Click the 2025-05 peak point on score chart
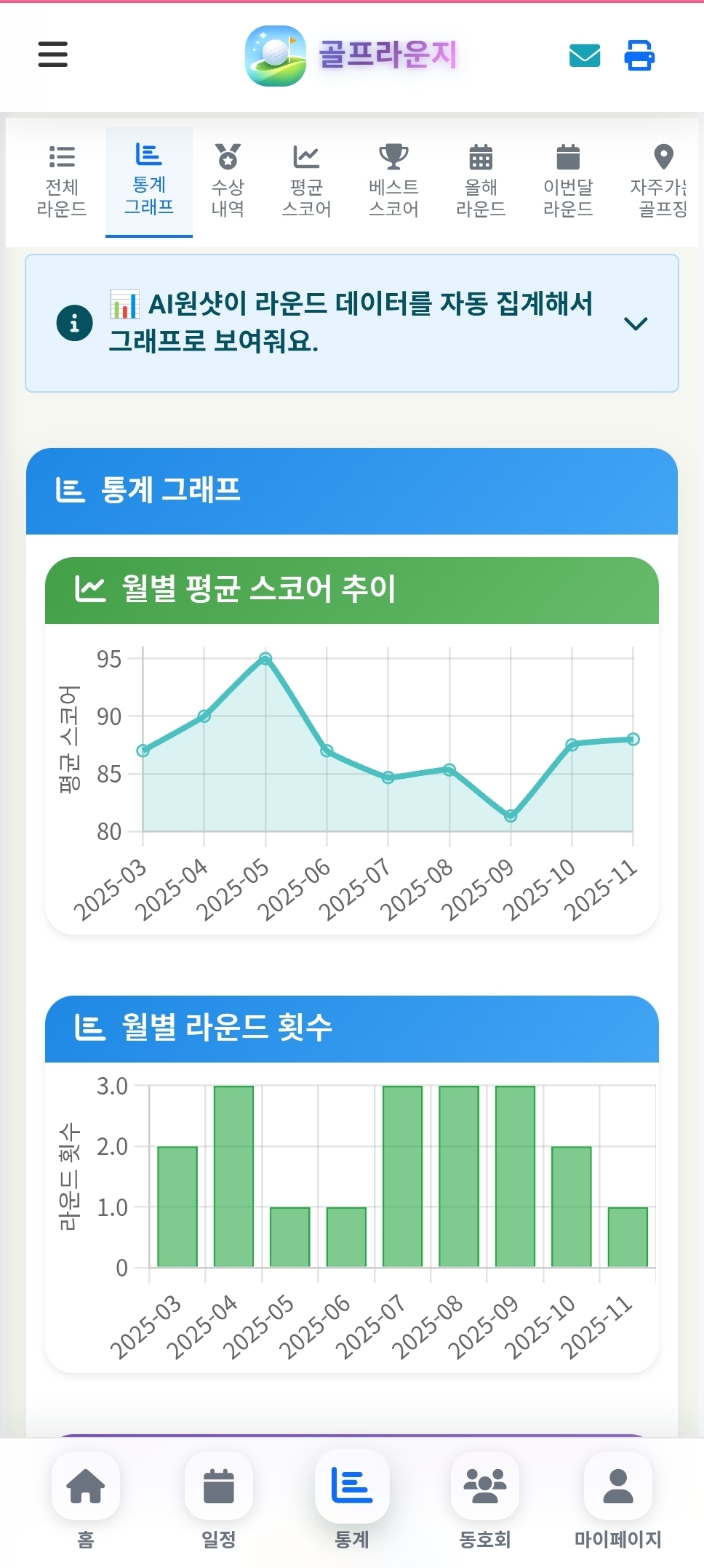This screenshot has height=1568, width=704. point(265,659)
